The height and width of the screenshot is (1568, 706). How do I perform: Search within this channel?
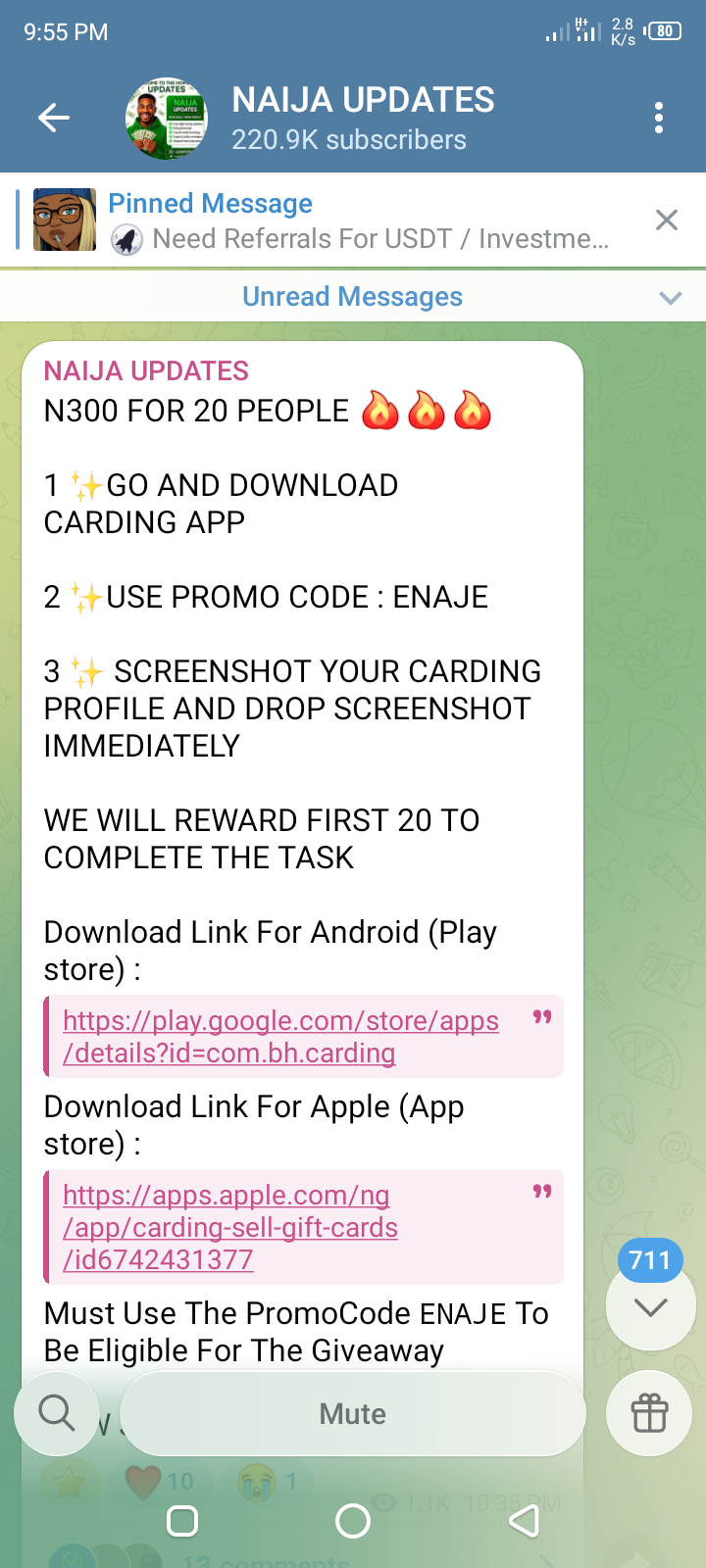point(56,1413)
